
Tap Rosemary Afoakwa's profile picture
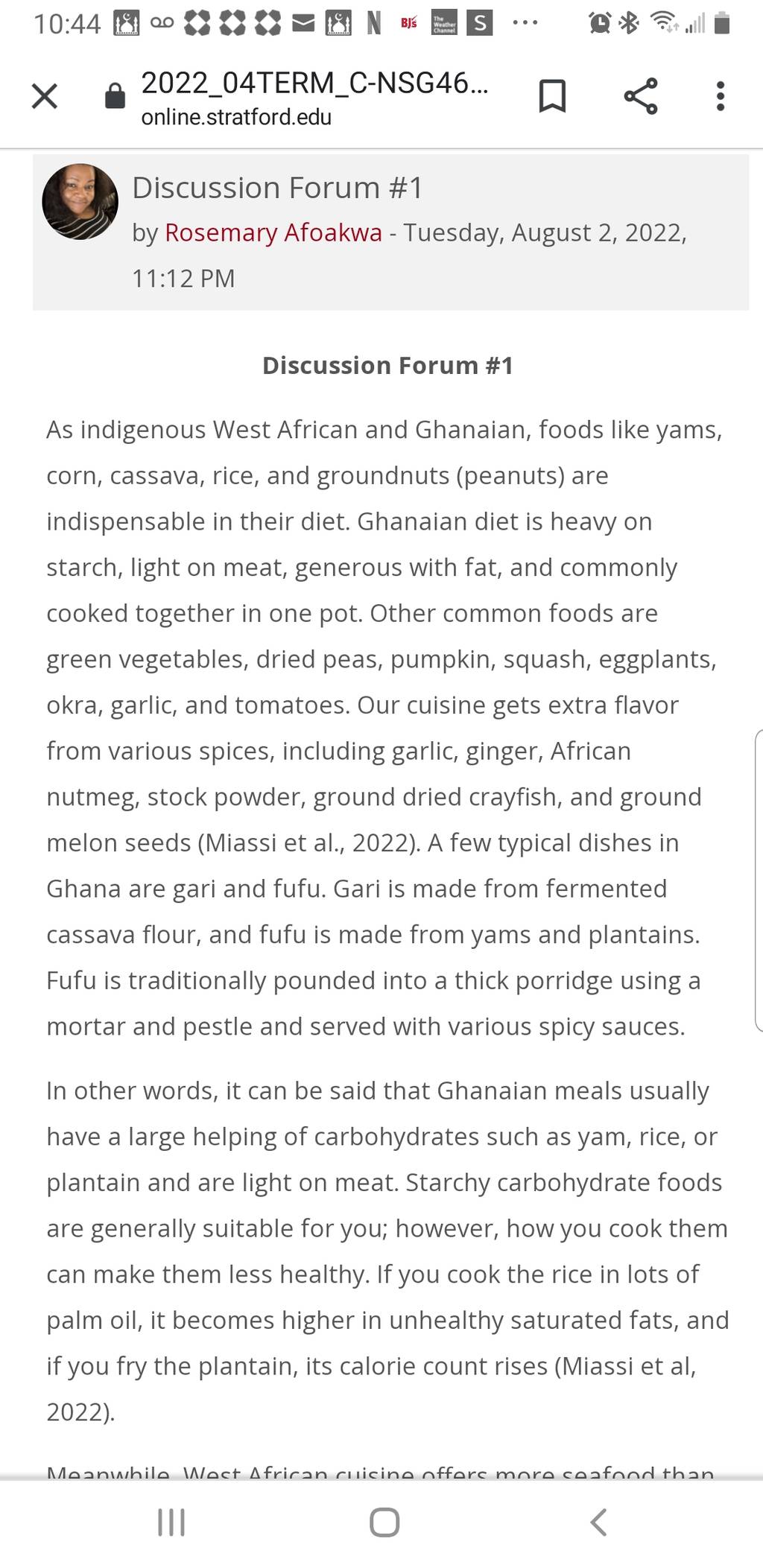pos(80,201)
